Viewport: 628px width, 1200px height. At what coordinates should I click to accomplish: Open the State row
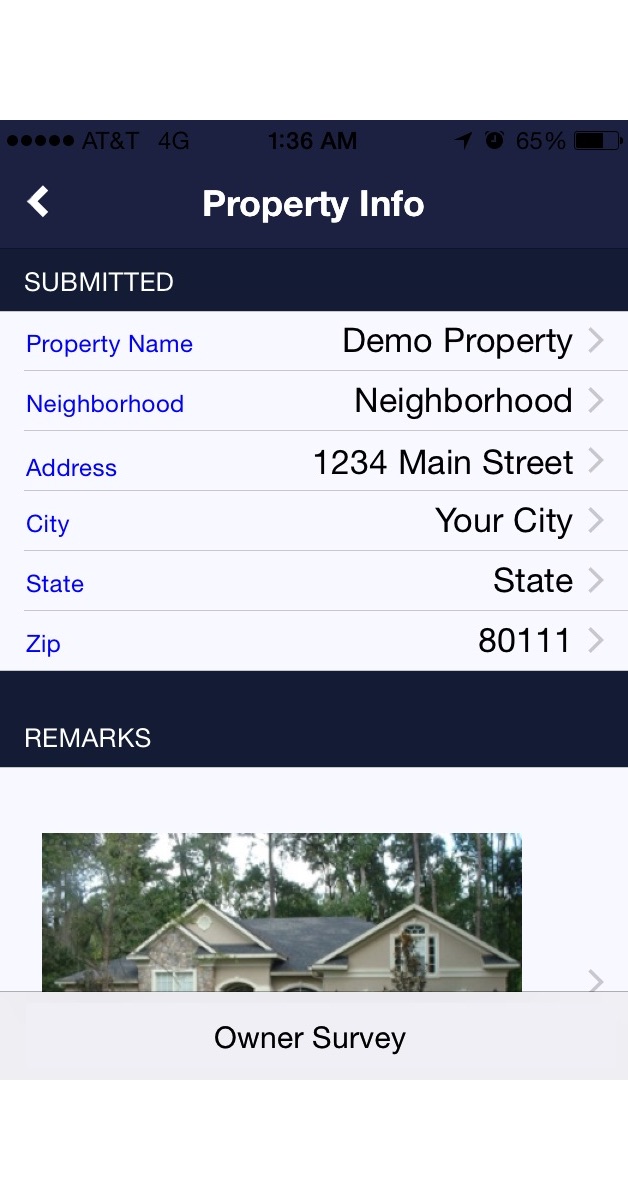[x=314, y=582]
